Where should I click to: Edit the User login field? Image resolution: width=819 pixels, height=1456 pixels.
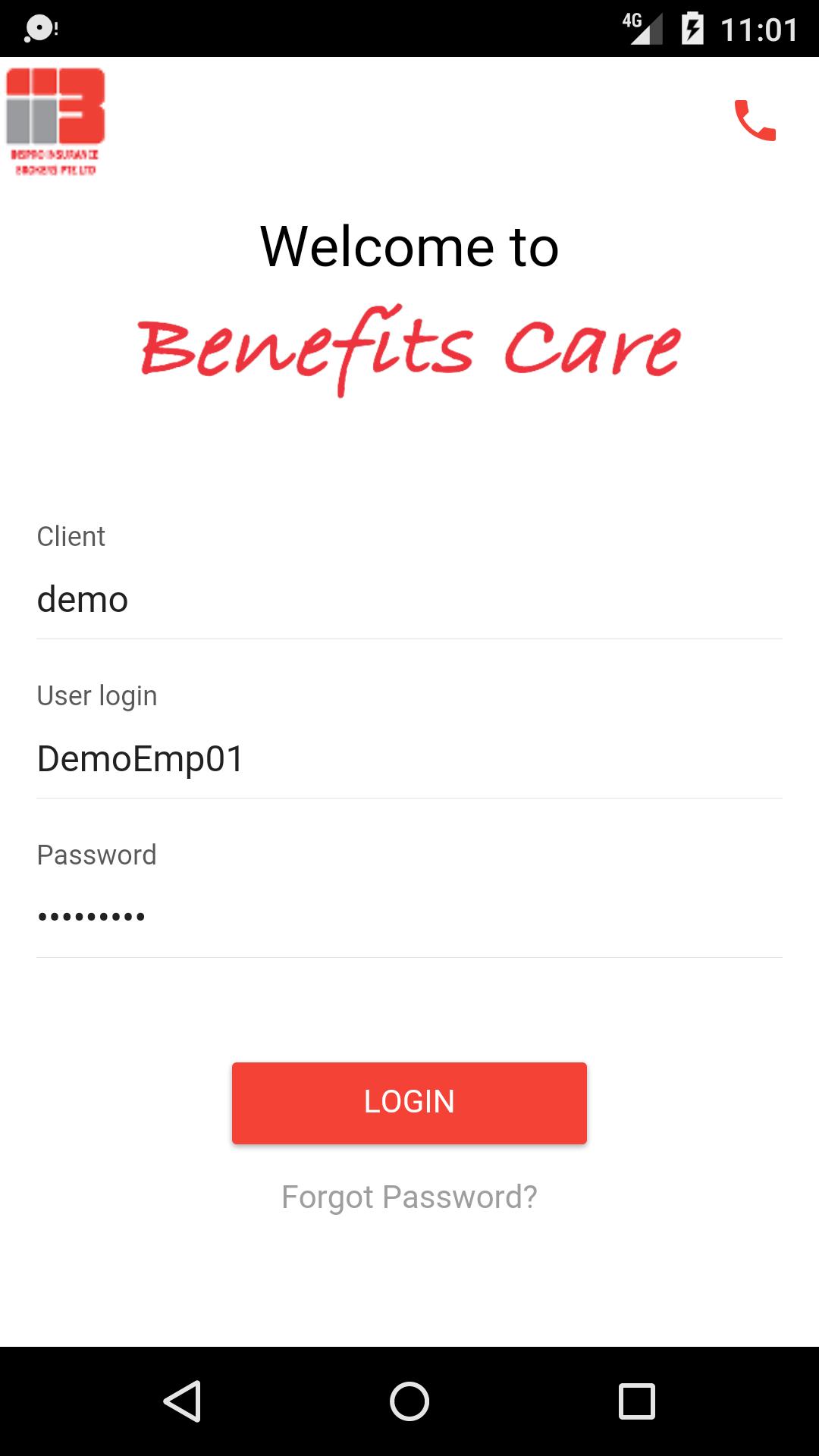409,759
